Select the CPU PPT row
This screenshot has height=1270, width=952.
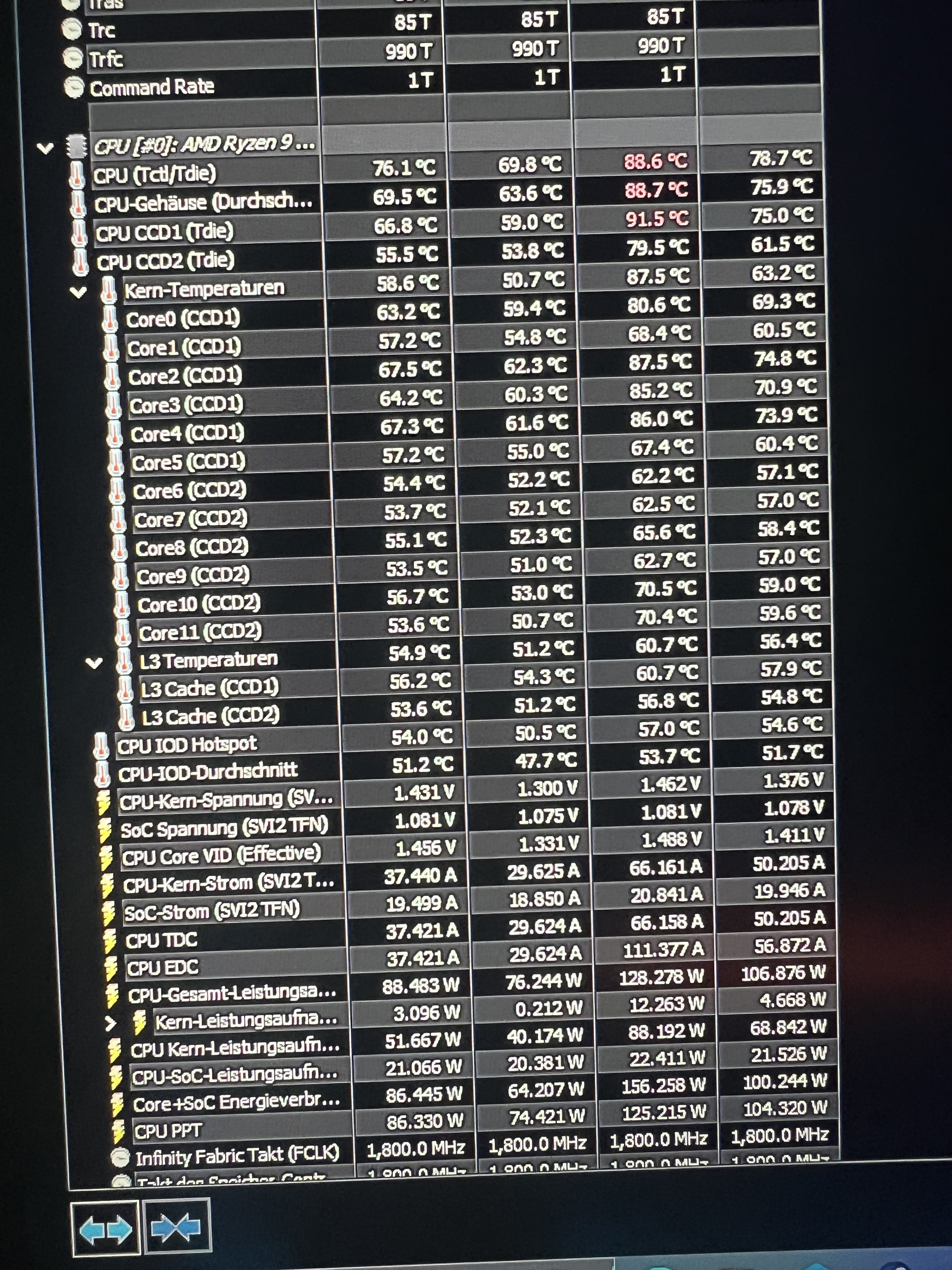point(167,1130)
